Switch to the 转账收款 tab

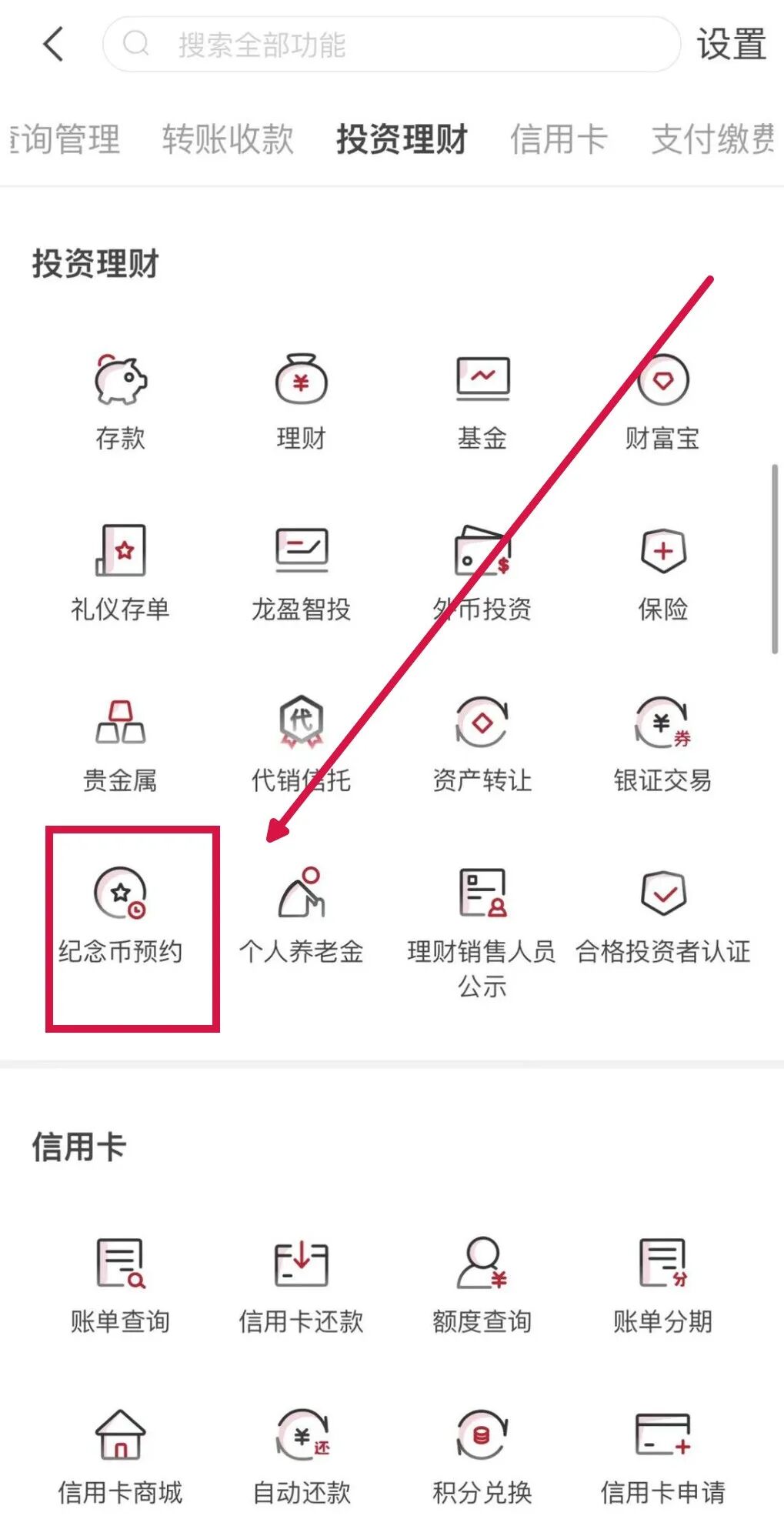pyautogui.click(x=228, y=139)
